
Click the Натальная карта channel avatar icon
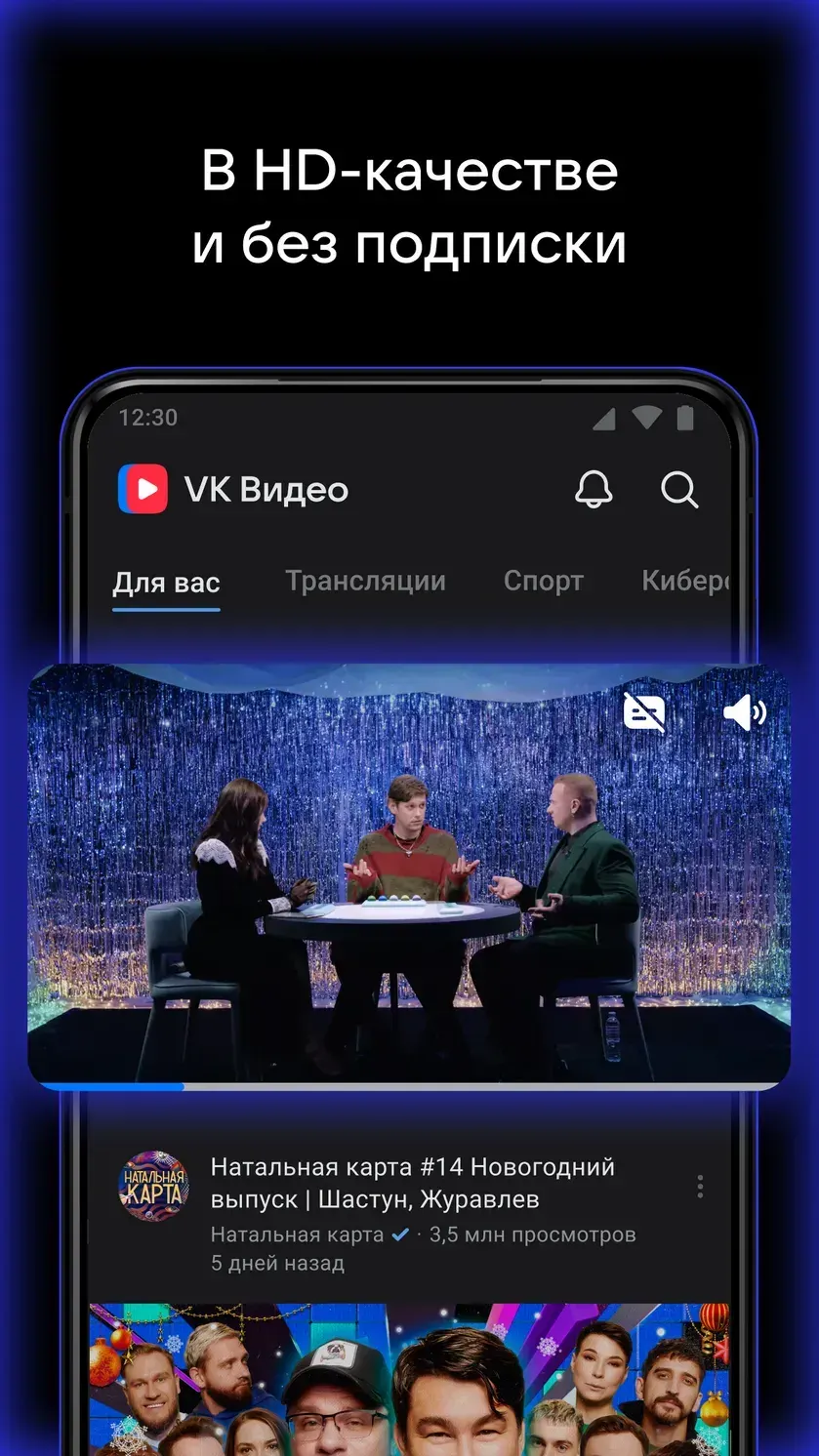152,1187
